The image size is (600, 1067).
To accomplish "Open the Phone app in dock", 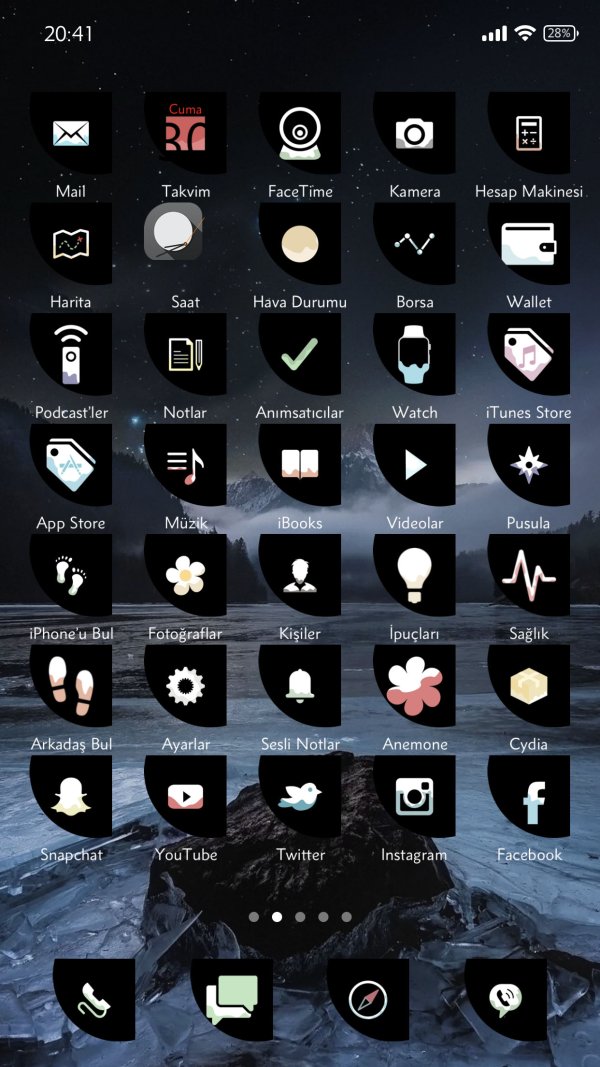I will 94,1000.
